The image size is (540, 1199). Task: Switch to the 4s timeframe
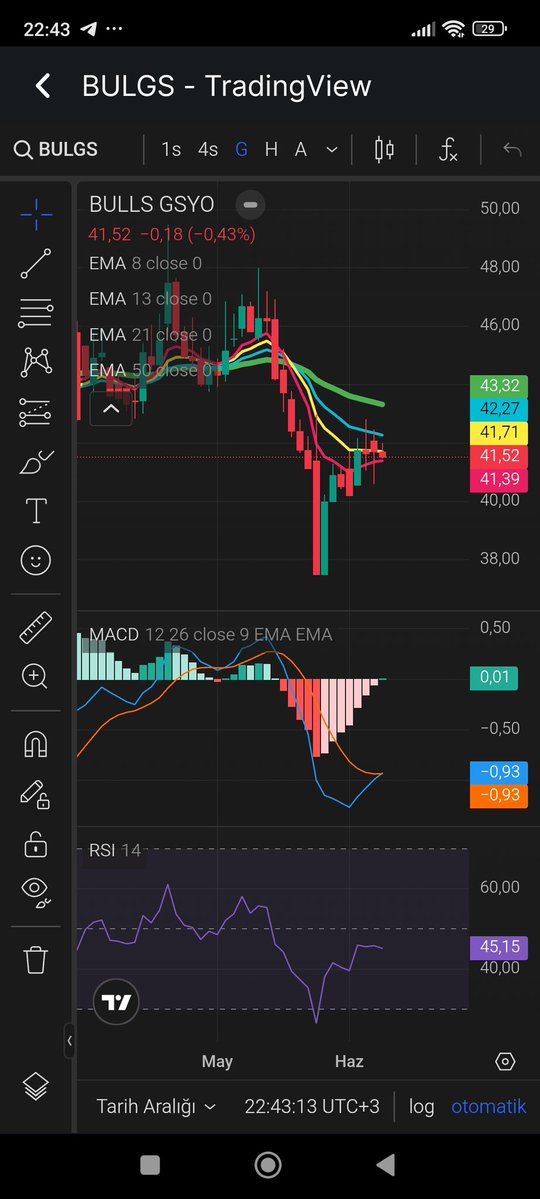pyautogui.click(x=208, y=149)
